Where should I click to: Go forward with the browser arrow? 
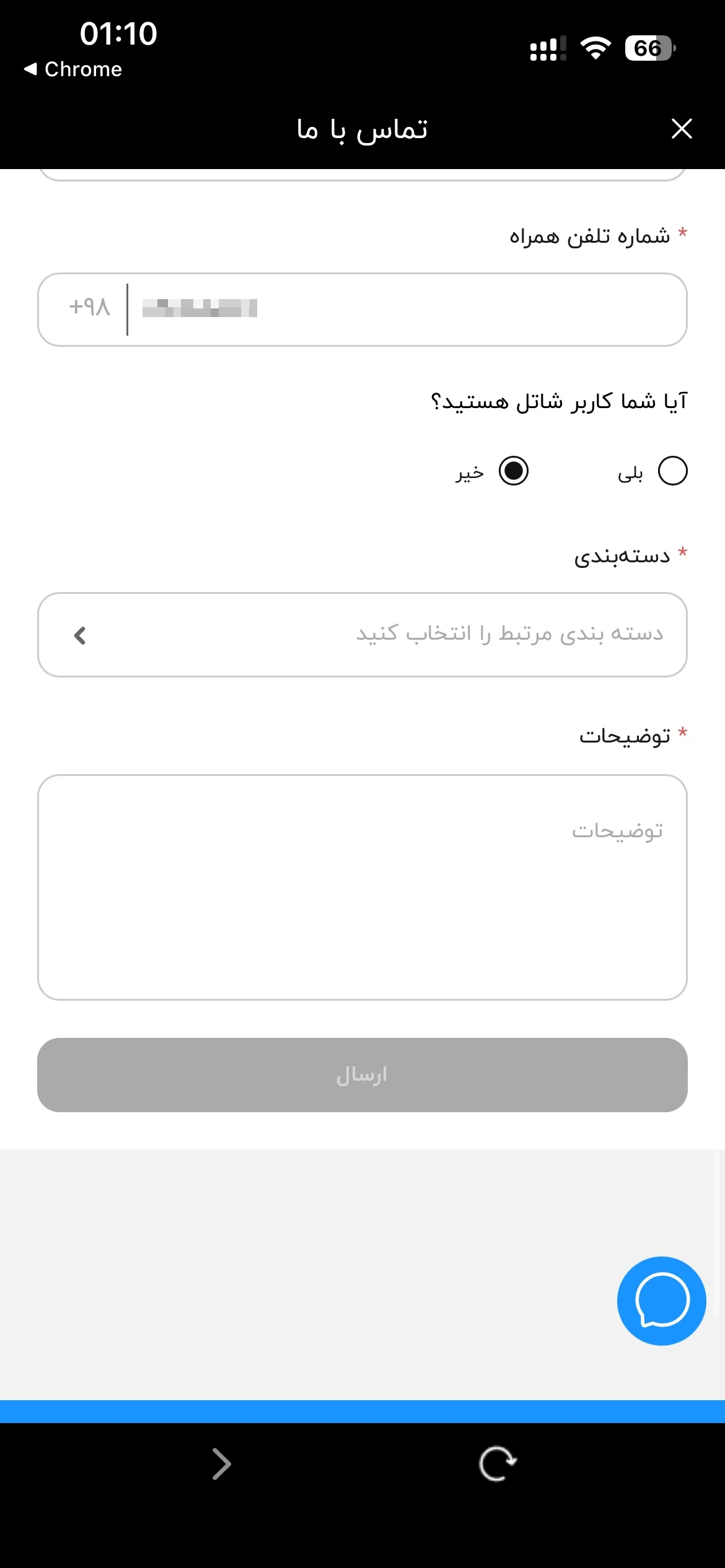tap(221, 1464)
